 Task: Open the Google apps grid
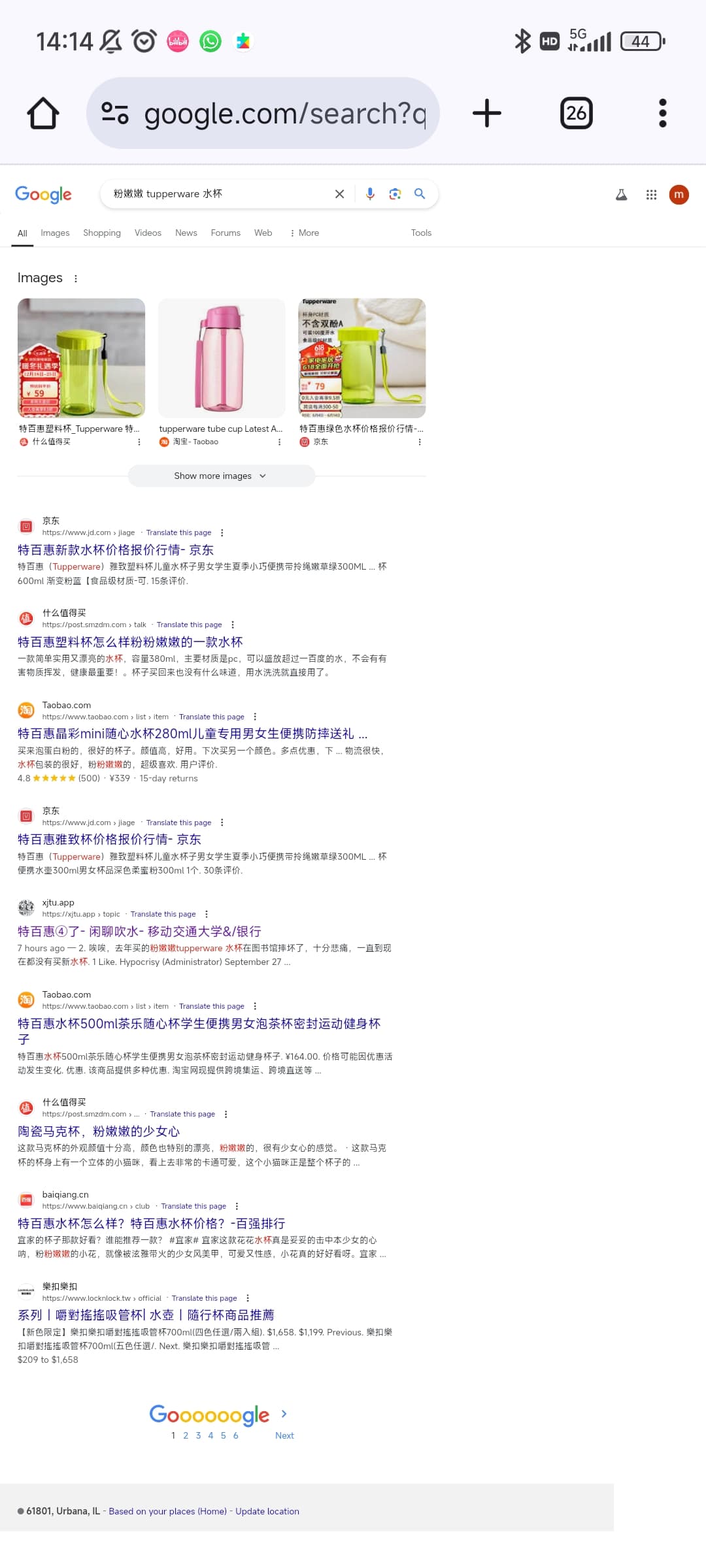pos(651,194)
